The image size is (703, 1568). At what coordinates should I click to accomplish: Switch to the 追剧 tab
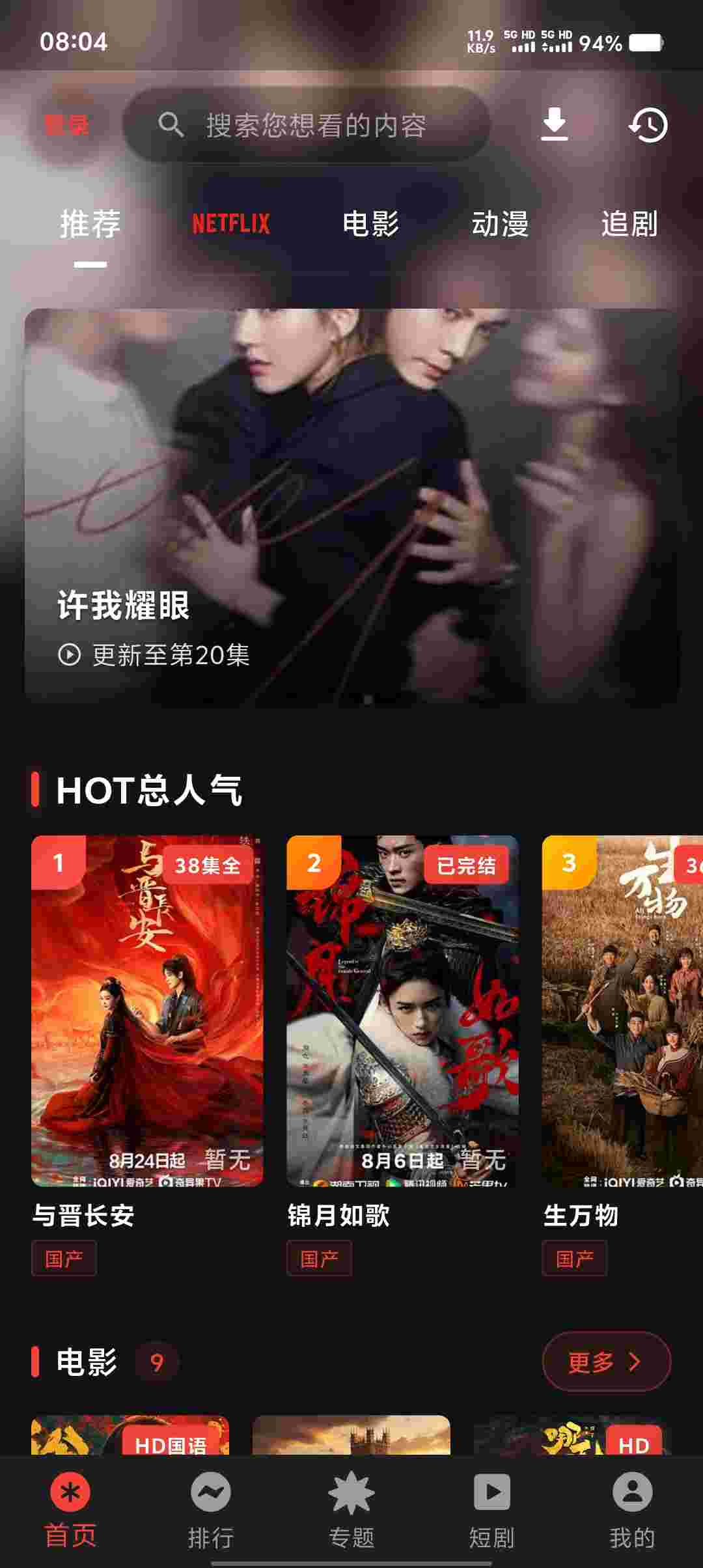tap(629, 223)
